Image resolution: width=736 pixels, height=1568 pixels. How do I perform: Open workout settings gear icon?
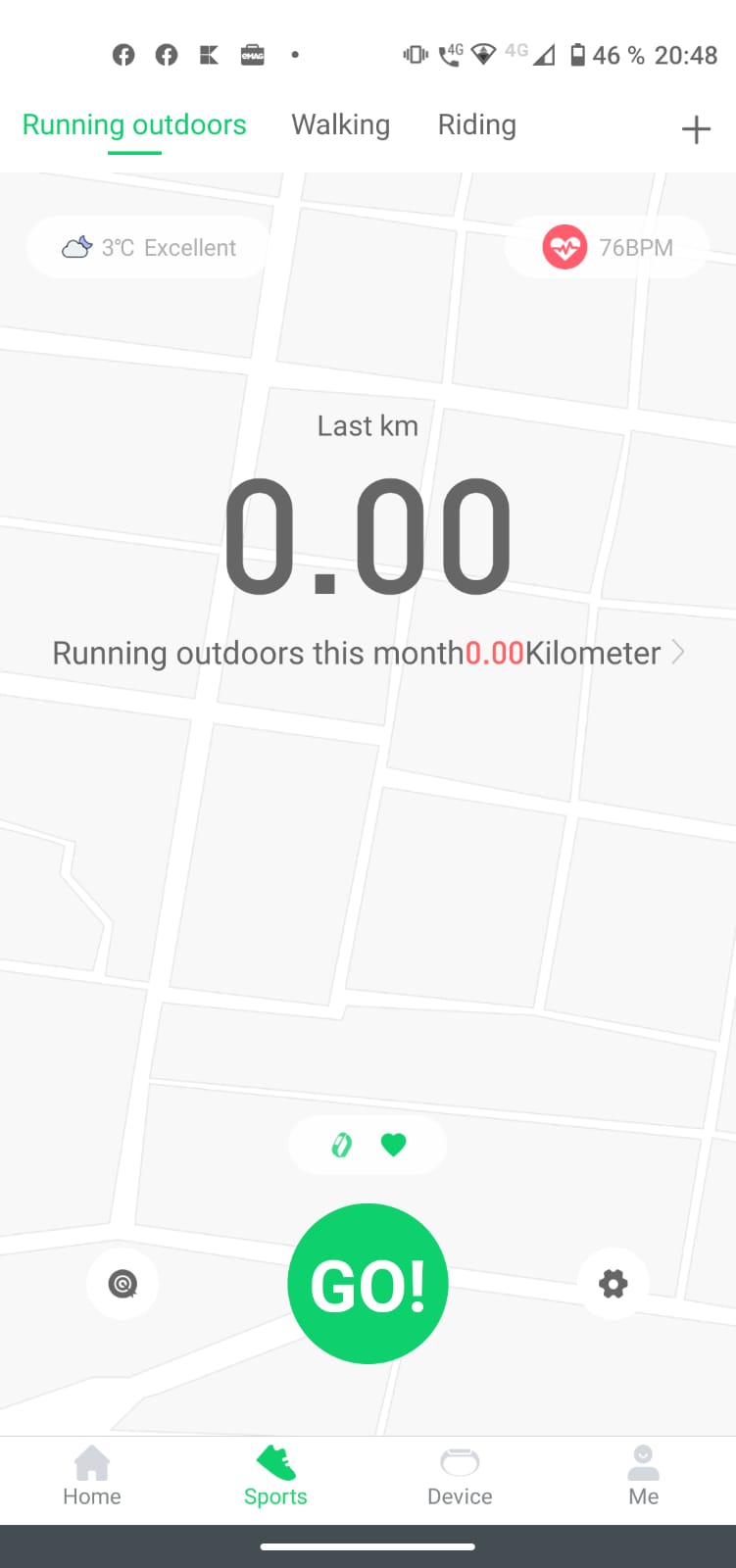point(613,1284)
